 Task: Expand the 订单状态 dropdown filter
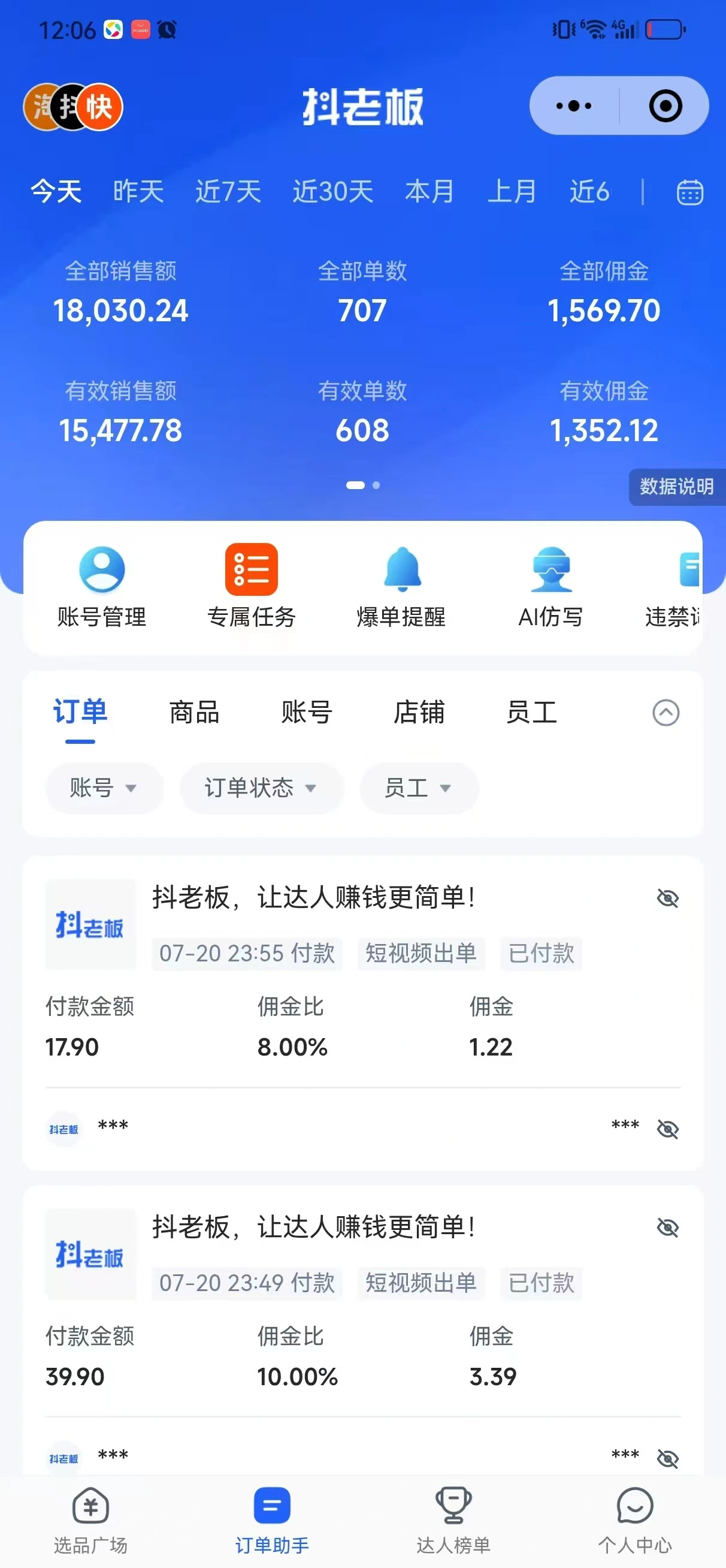click(261, 788)
